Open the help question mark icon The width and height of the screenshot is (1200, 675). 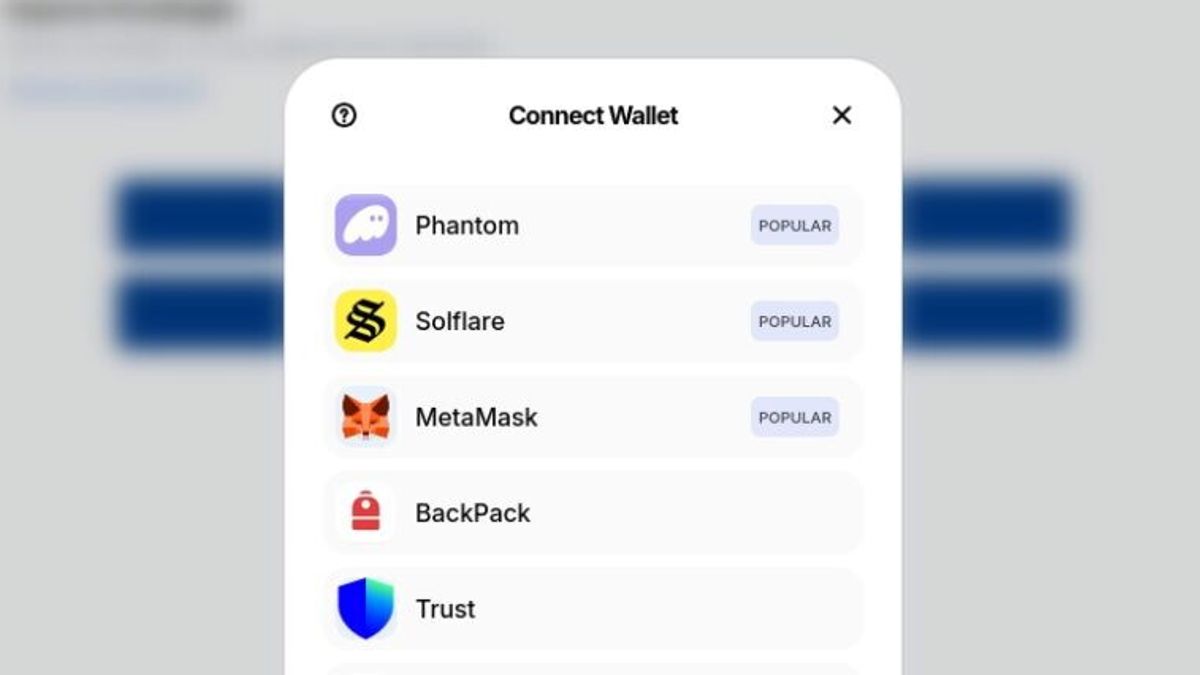[x=344, y=116]
